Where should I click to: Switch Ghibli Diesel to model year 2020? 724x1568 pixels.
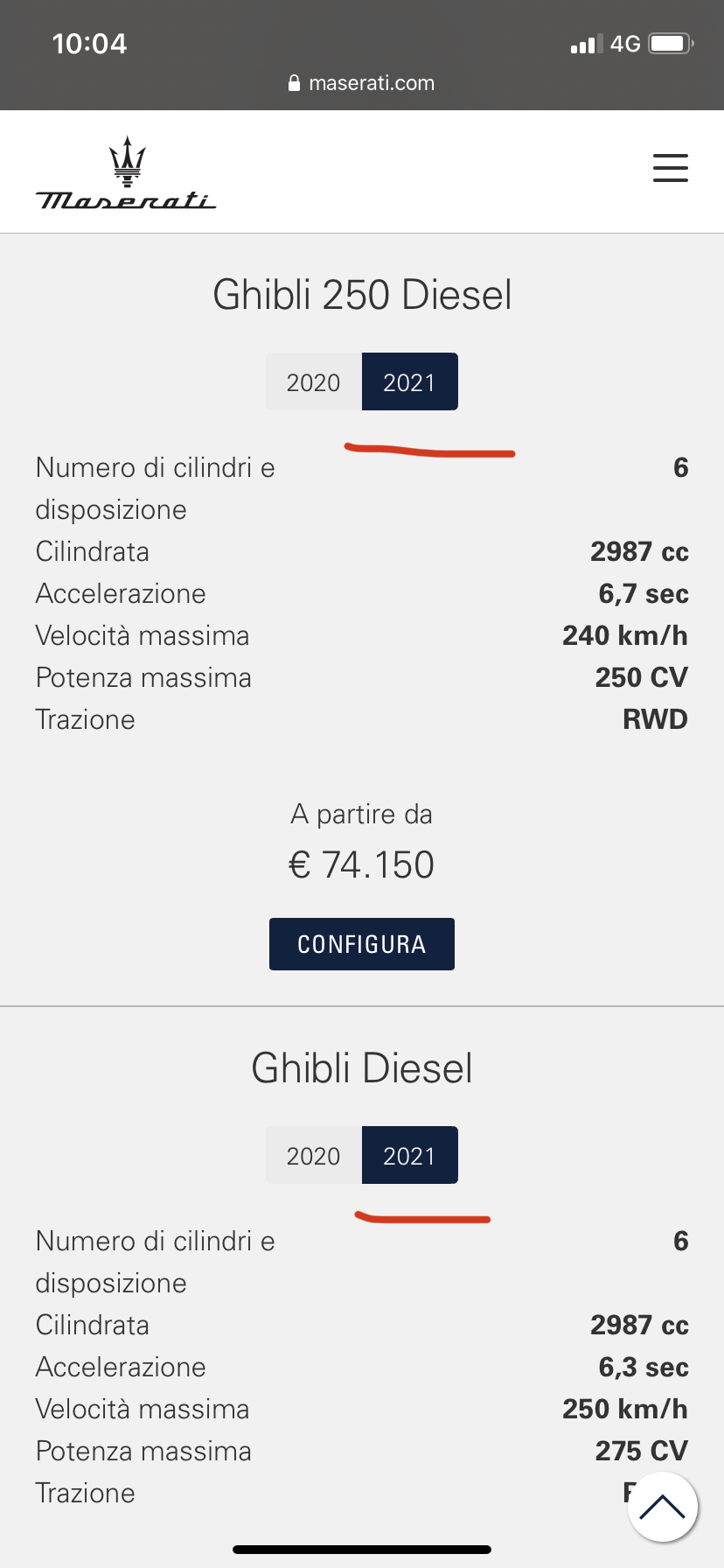[x=314, y=1155]
